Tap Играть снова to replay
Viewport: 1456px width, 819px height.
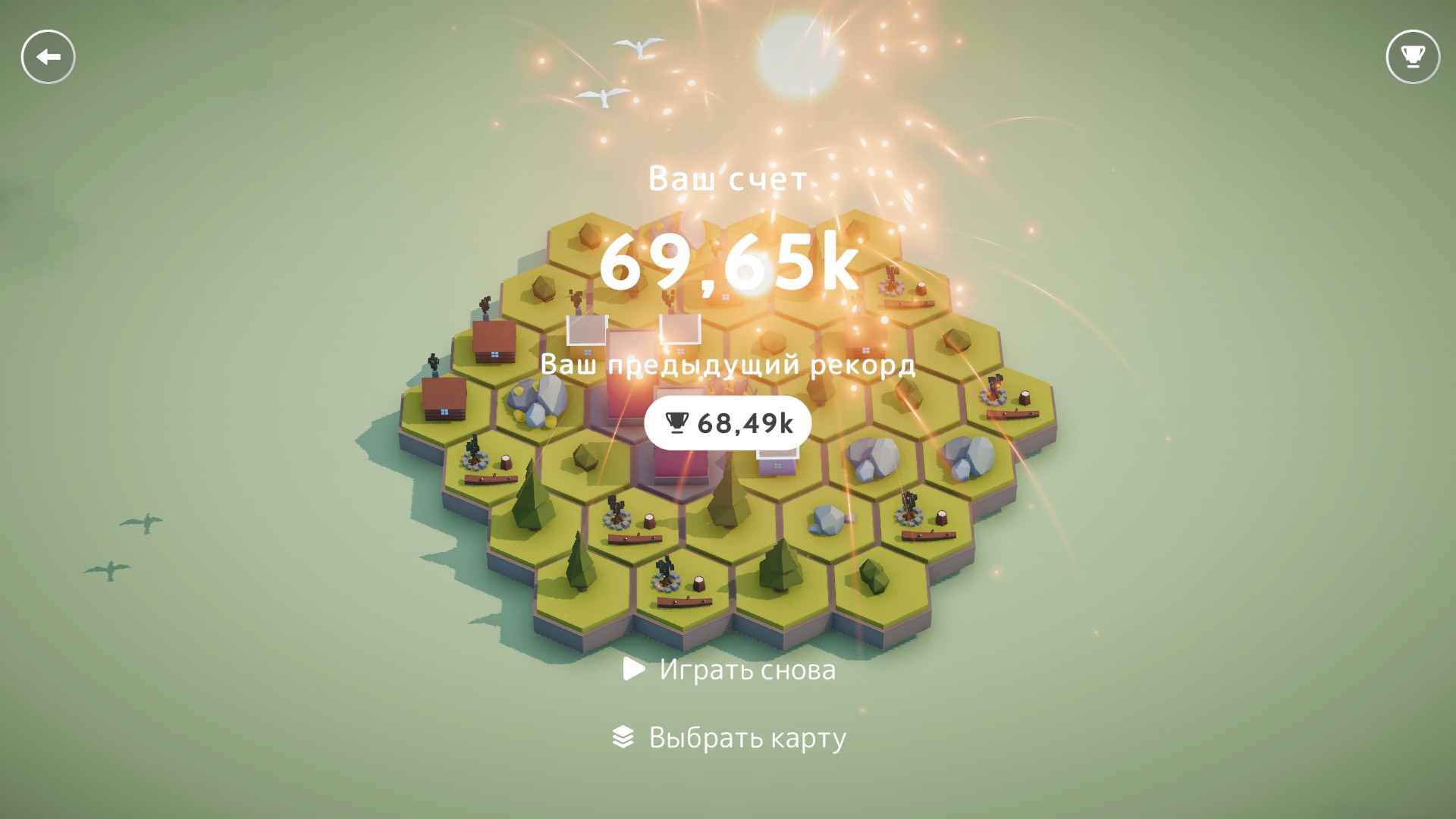[730, 670]
